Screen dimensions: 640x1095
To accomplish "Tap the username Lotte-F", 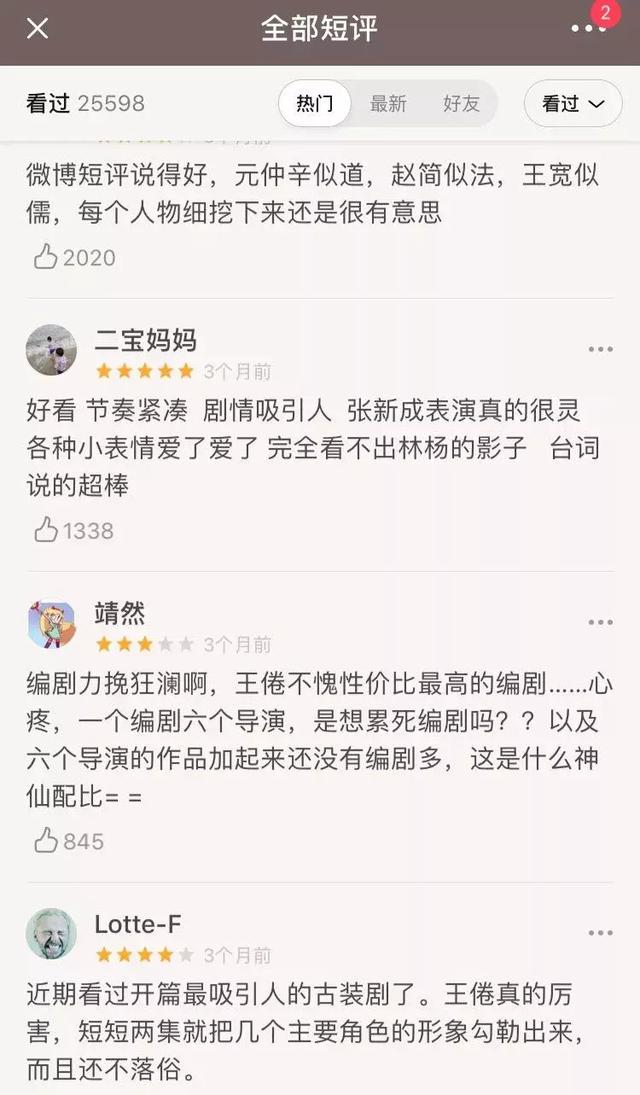I will tap(138, 924).
